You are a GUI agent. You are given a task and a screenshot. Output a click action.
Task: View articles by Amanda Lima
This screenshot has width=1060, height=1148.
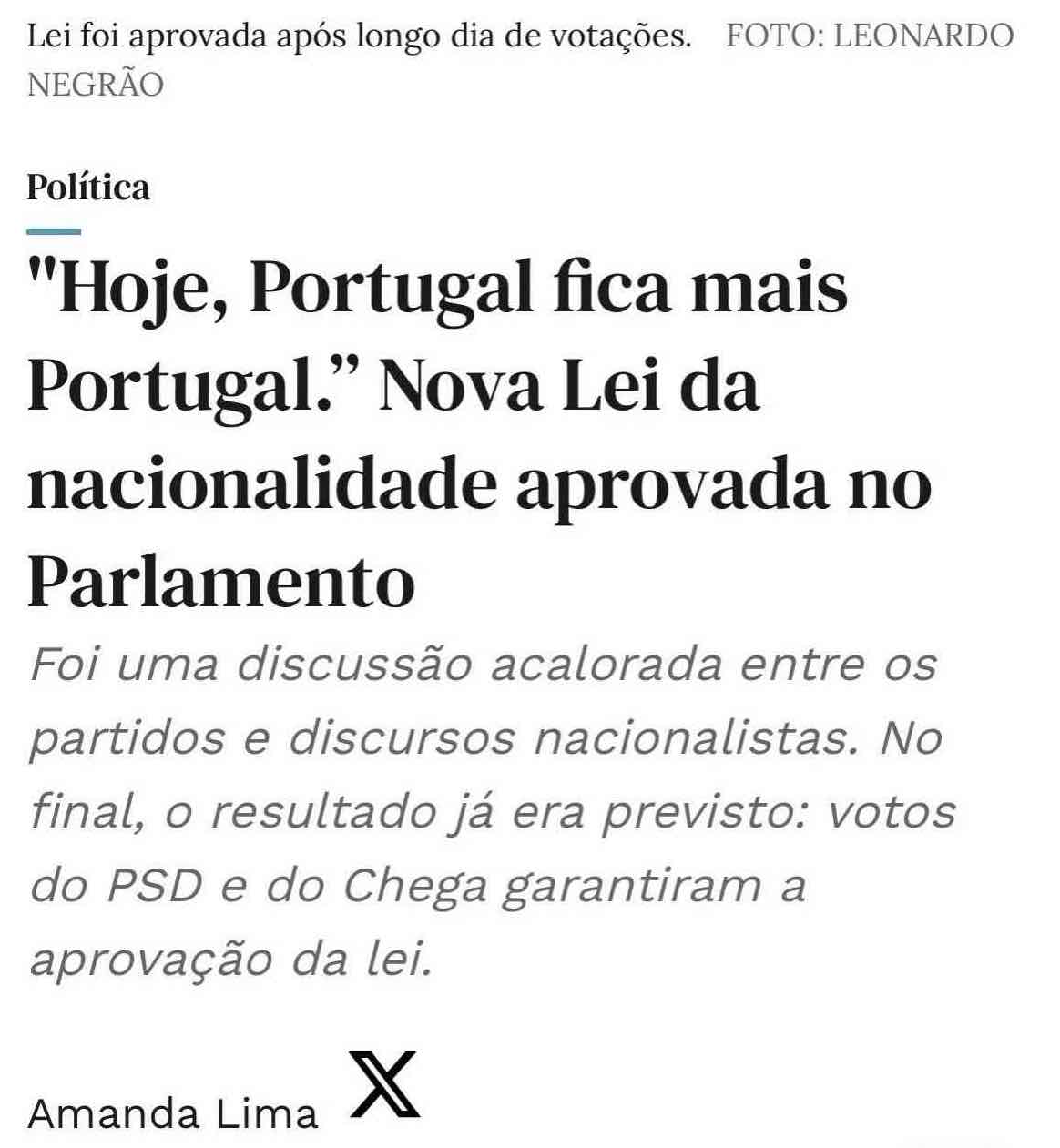pyautogui.click(x=173, y=1113)
